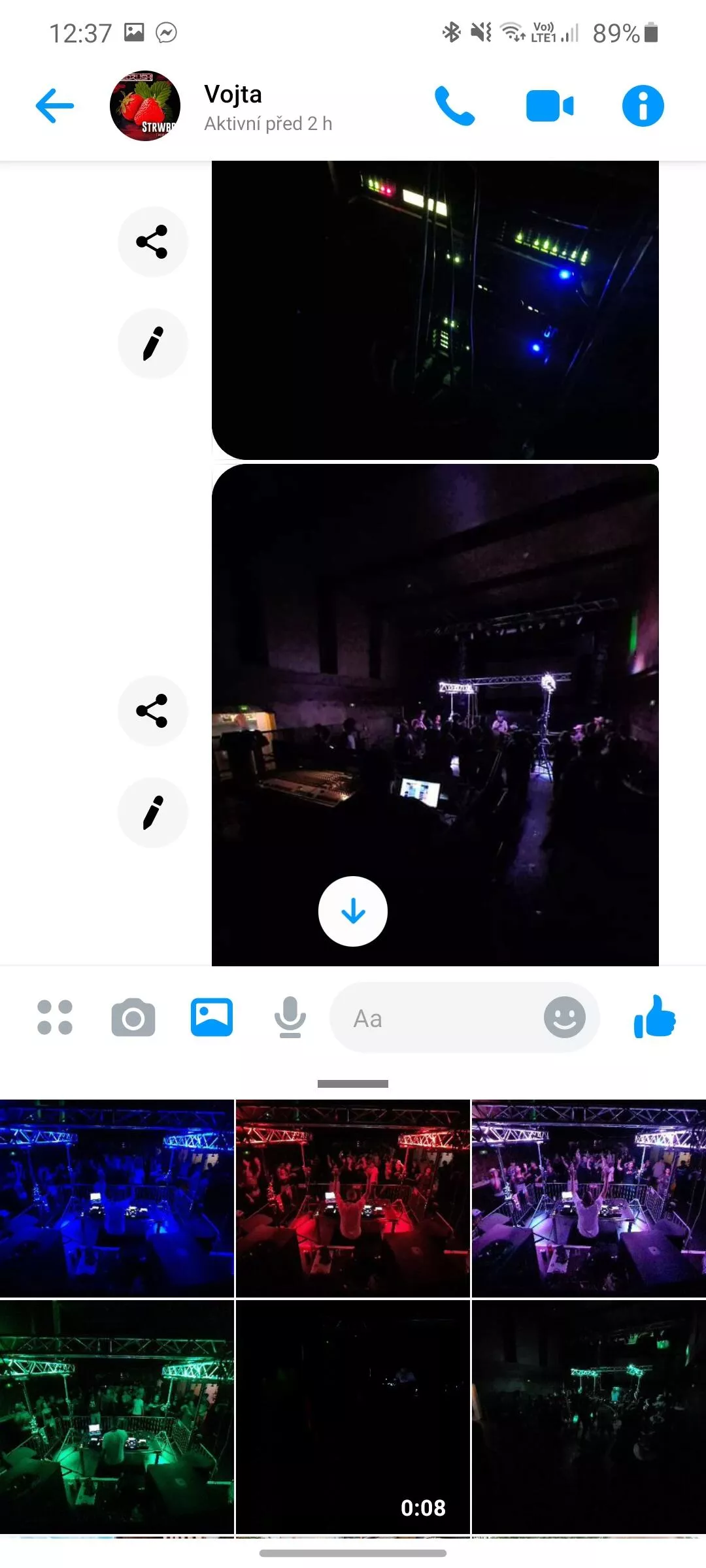Open Vojta's strawberry profile picture
Image resolution: width=706 pixels, height=1568 pixels.
point(145,106)
